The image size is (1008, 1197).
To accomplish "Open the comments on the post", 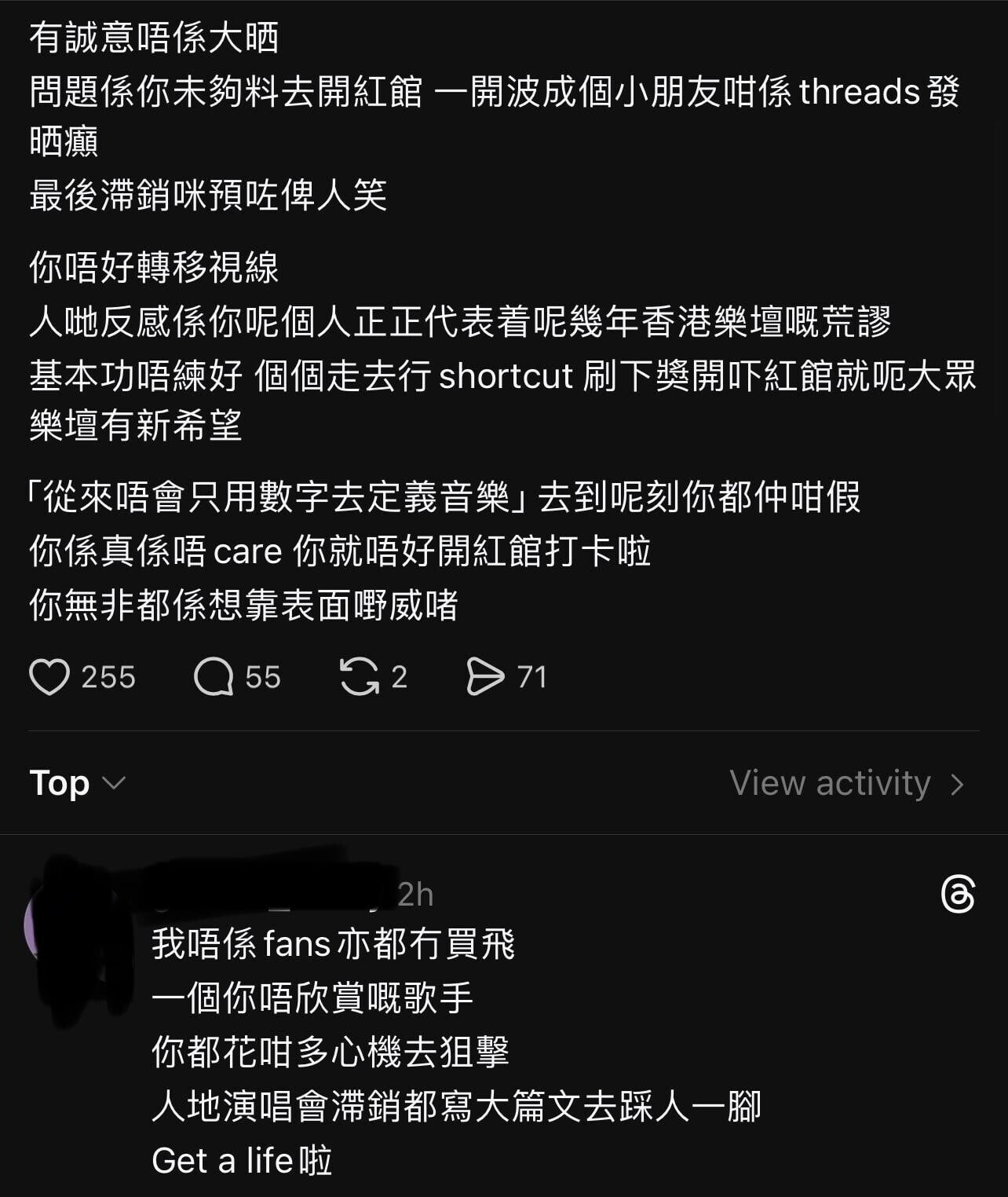I will click(x=214, y=677).
